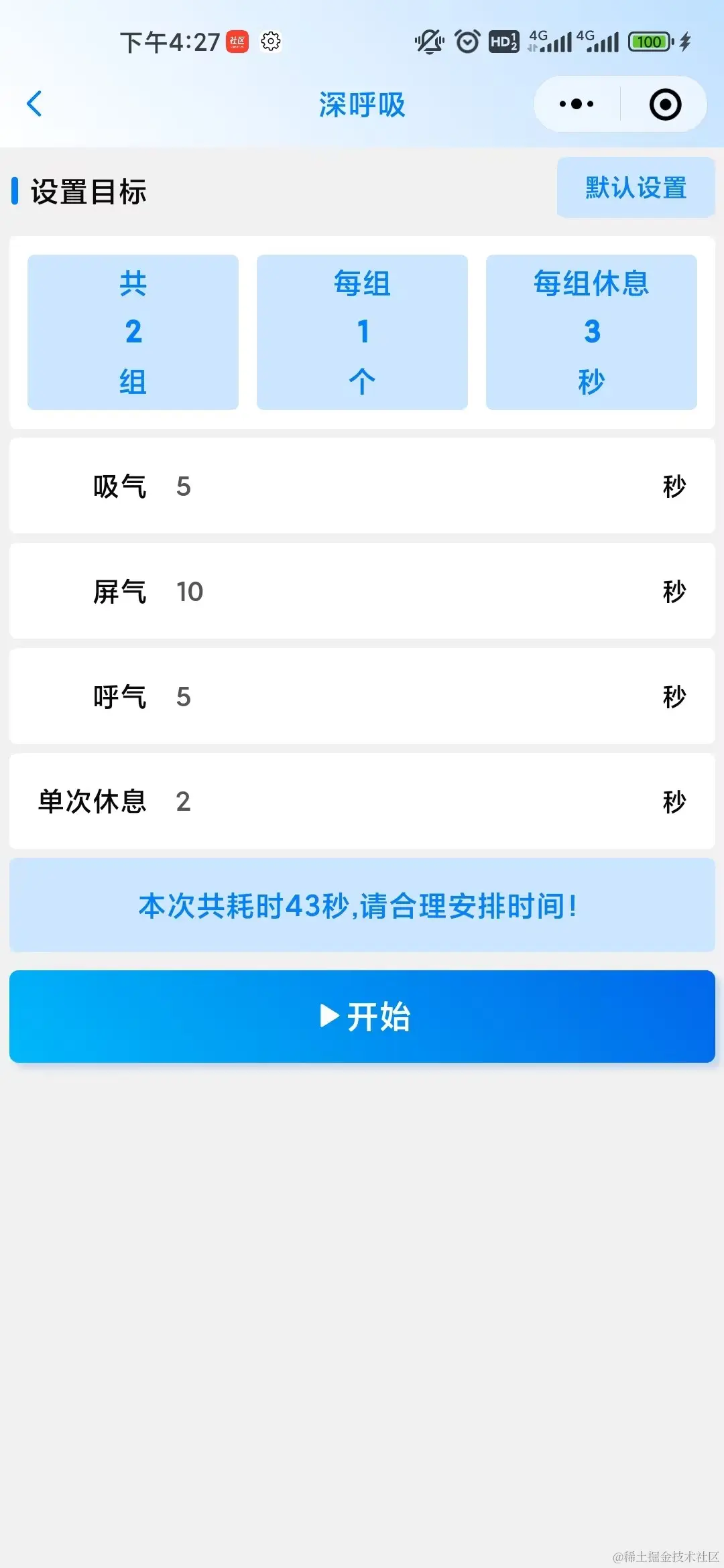The height and width of the screenshot is (1568, 724).
Task: Close the mini program with the circle button
Action: 665,105
